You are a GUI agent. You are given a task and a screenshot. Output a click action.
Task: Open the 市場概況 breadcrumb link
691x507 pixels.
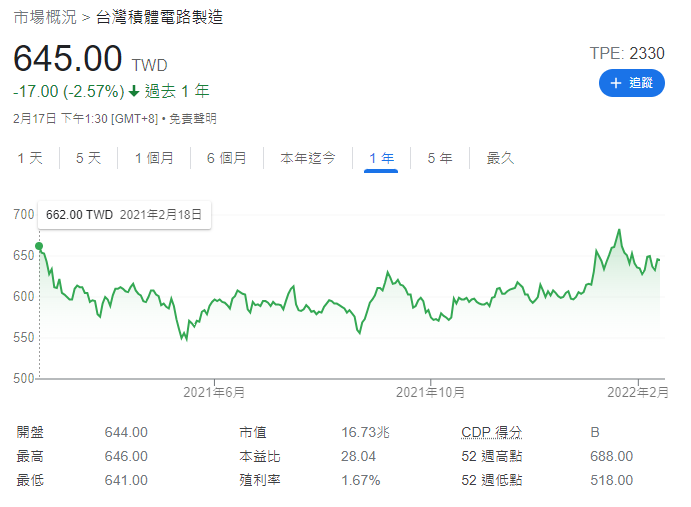[42, 17]
